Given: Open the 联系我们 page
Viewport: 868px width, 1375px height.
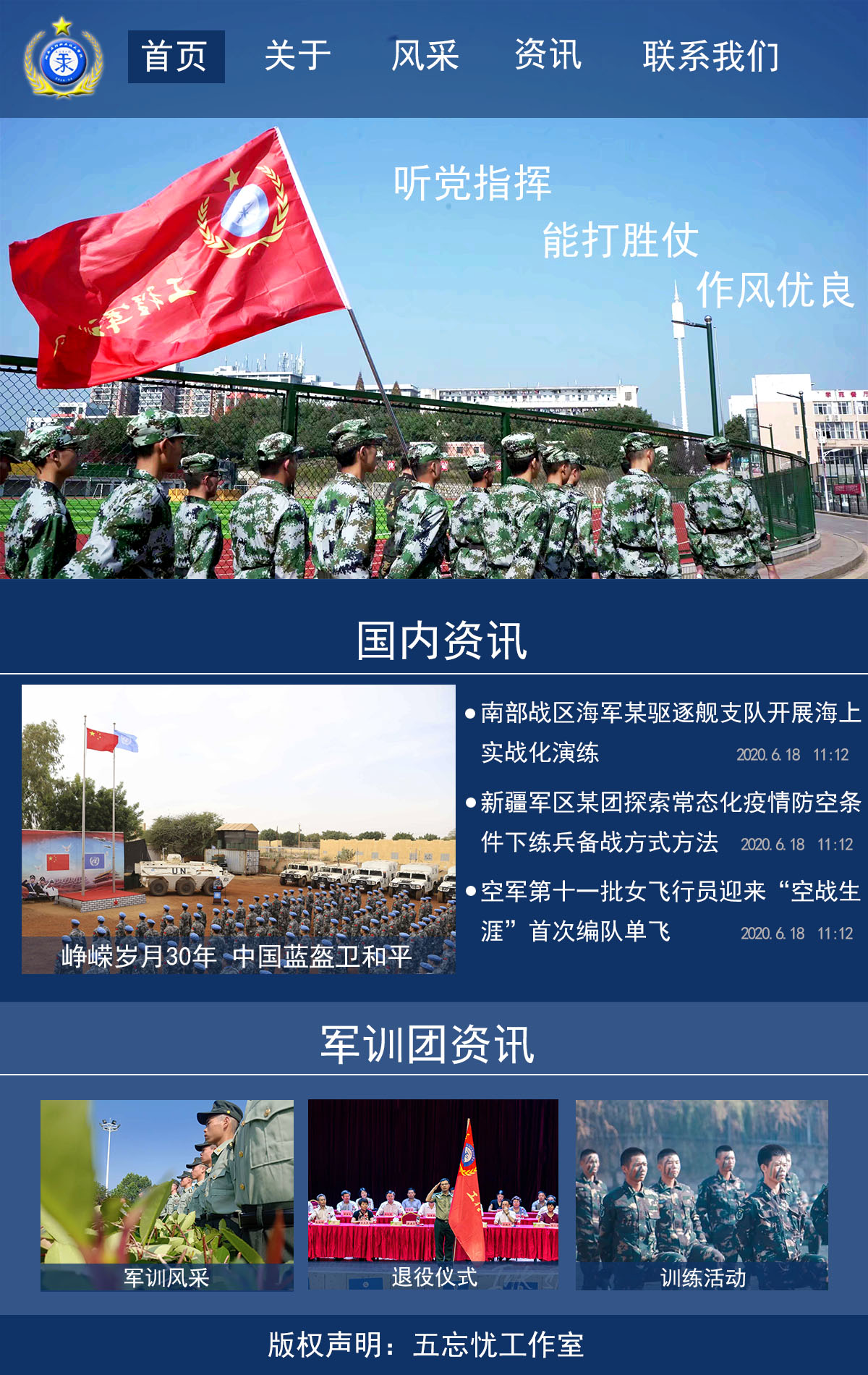Looking at the screenshot, I should pyautogui.click(x=711, y=56).
